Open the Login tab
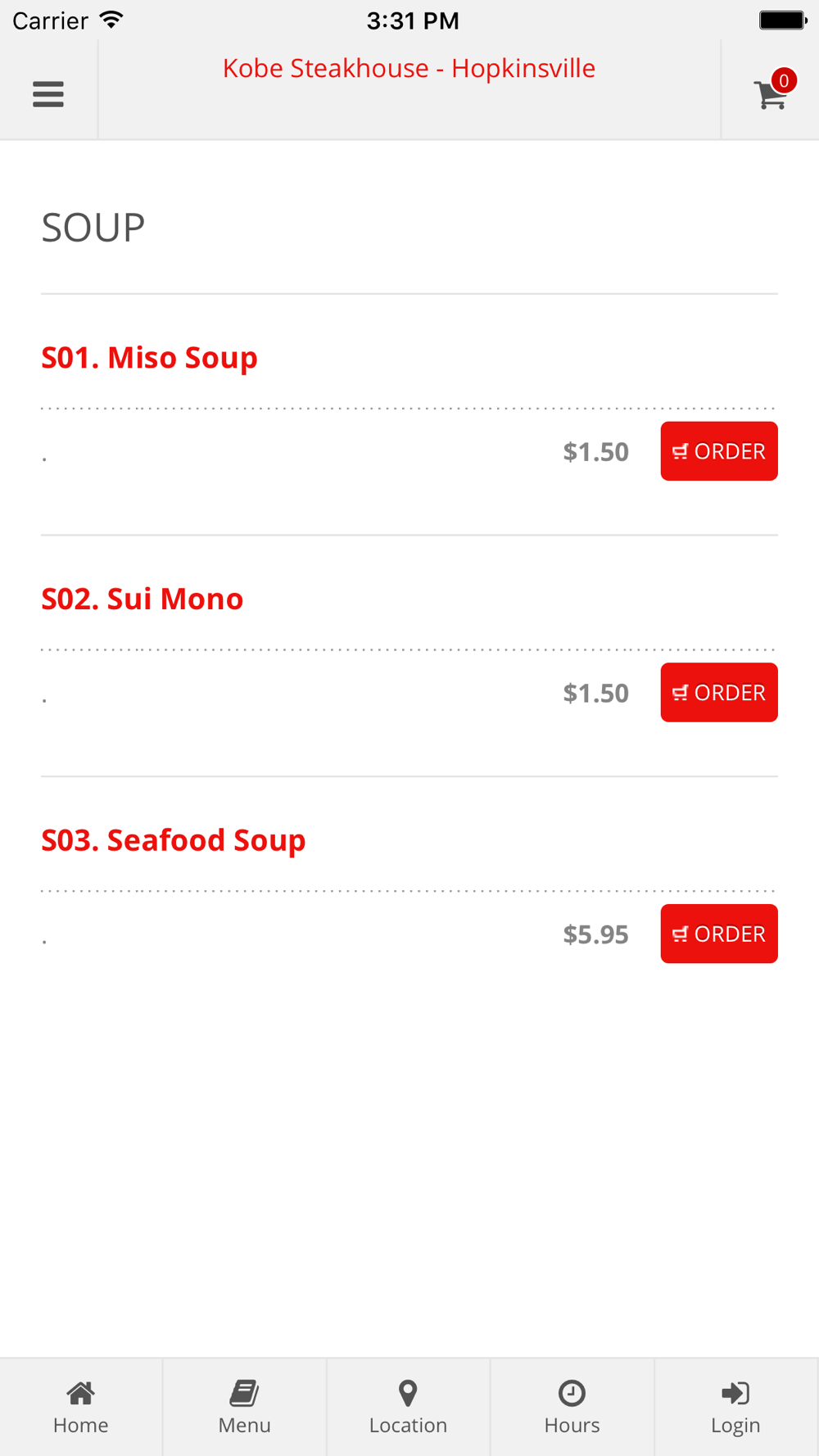This screenshot has width=819, height=1456. [x=736, y=1408]
